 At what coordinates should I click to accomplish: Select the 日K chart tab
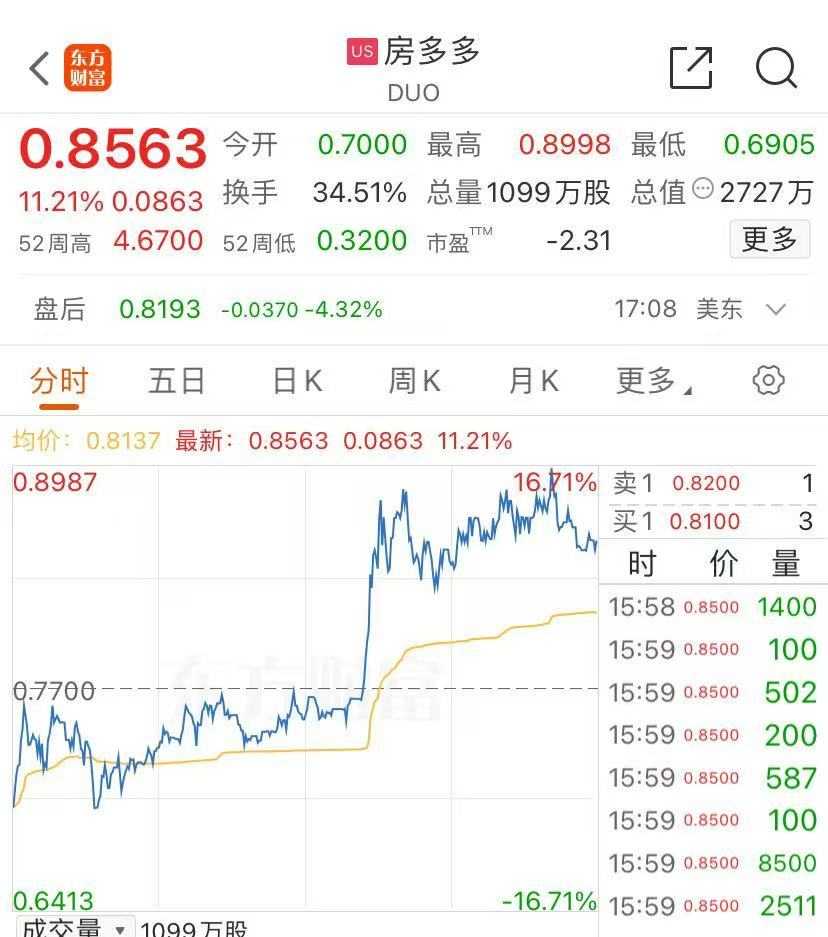tap(297, 381)
